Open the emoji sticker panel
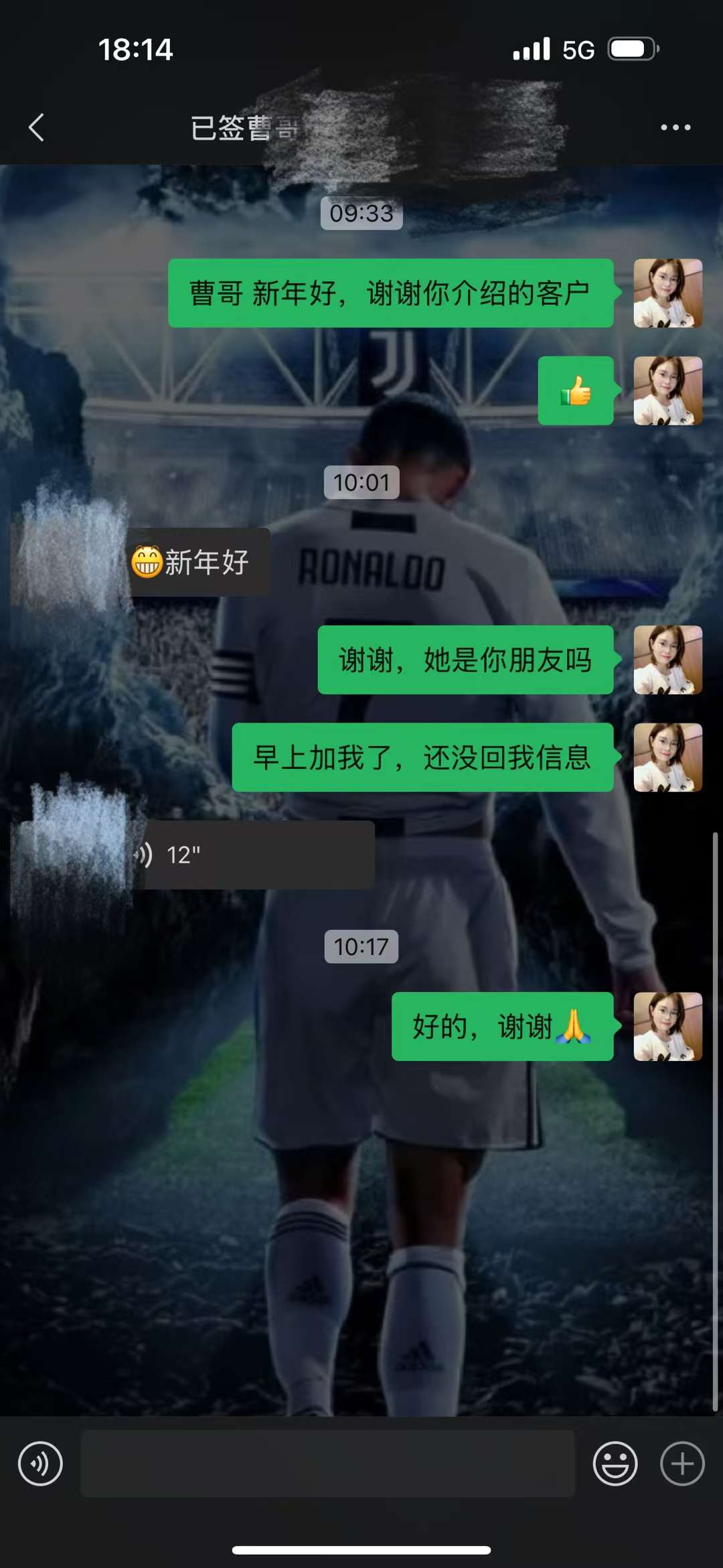 [615, 1464]
